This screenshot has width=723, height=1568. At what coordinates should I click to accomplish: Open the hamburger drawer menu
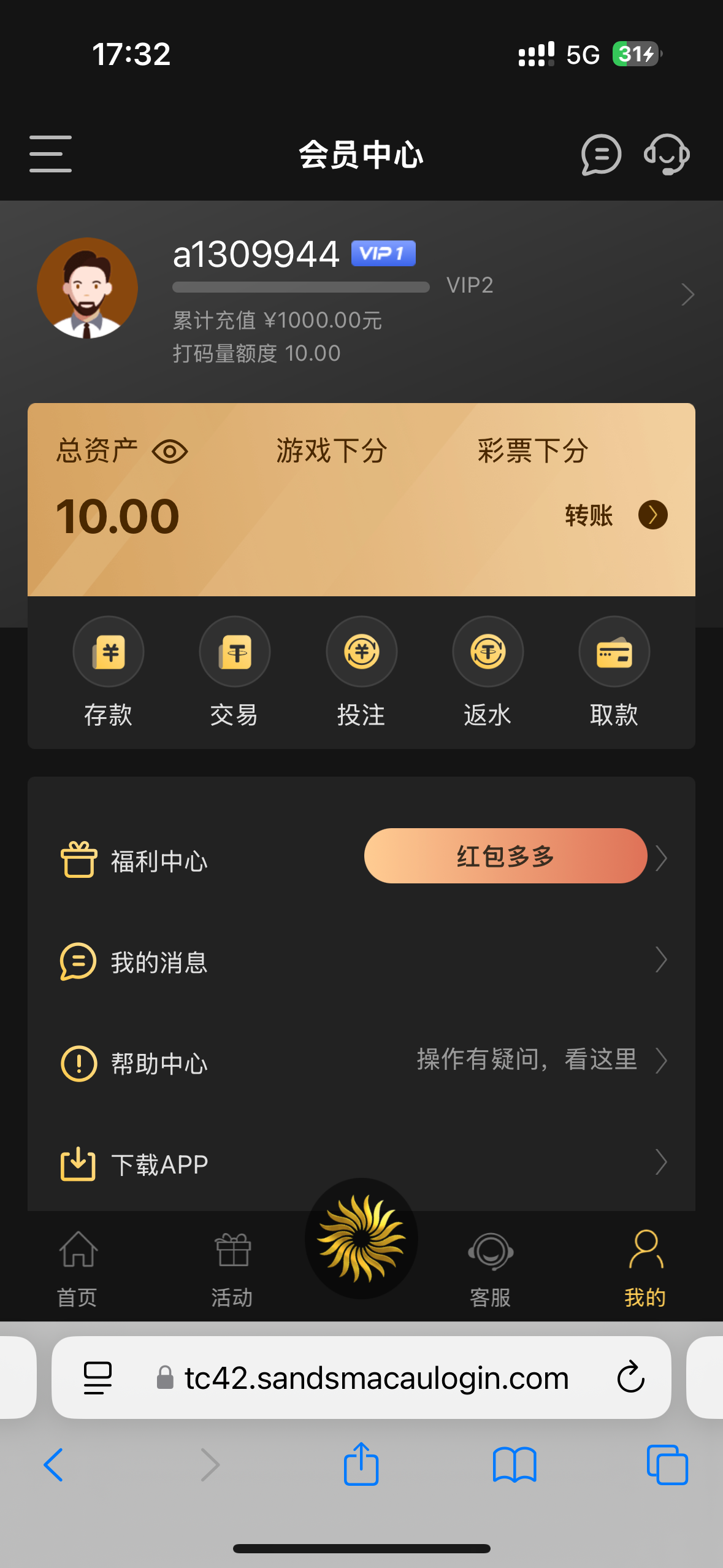point(50,154)
